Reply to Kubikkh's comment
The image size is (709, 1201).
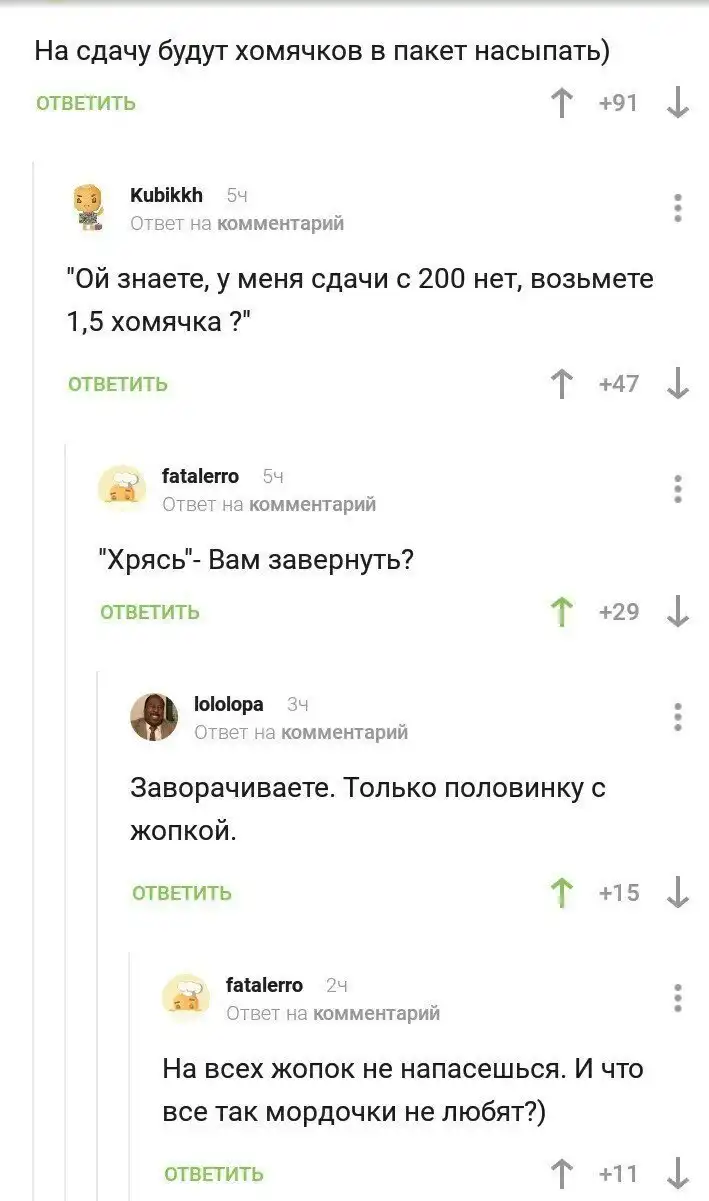(118, 384)
